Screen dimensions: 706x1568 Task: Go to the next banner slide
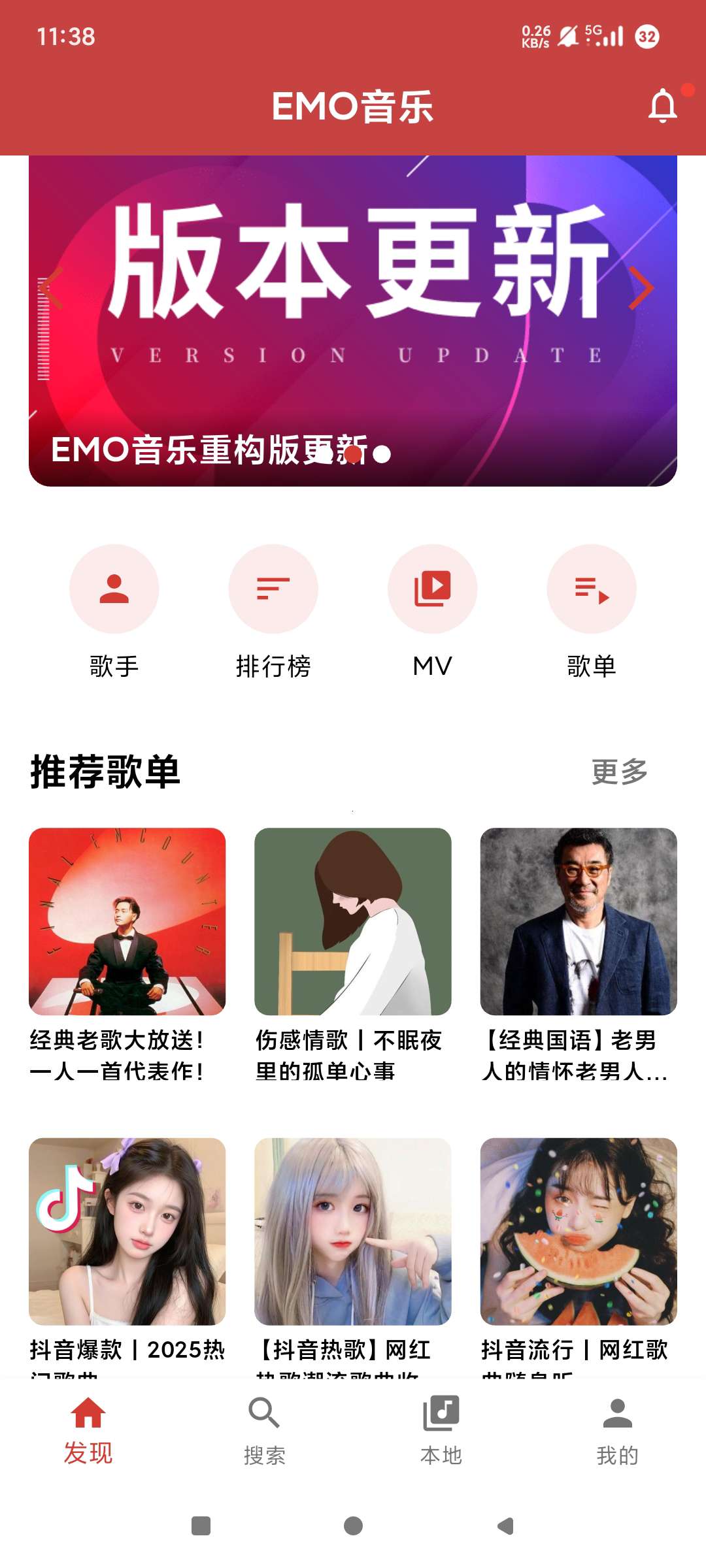(x=641, y=288)
